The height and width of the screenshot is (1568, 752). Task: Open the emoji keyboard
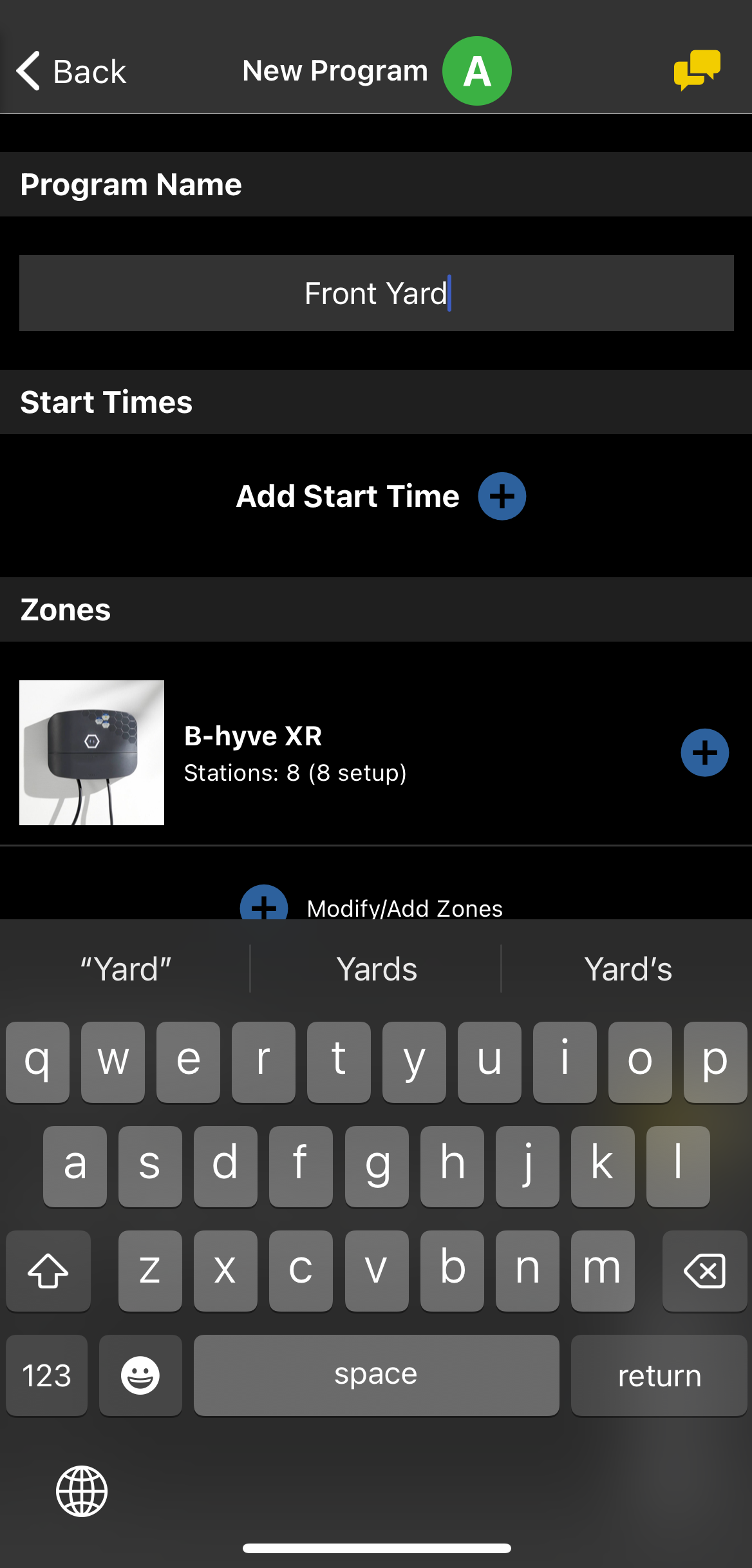[x=140, y=1375]
